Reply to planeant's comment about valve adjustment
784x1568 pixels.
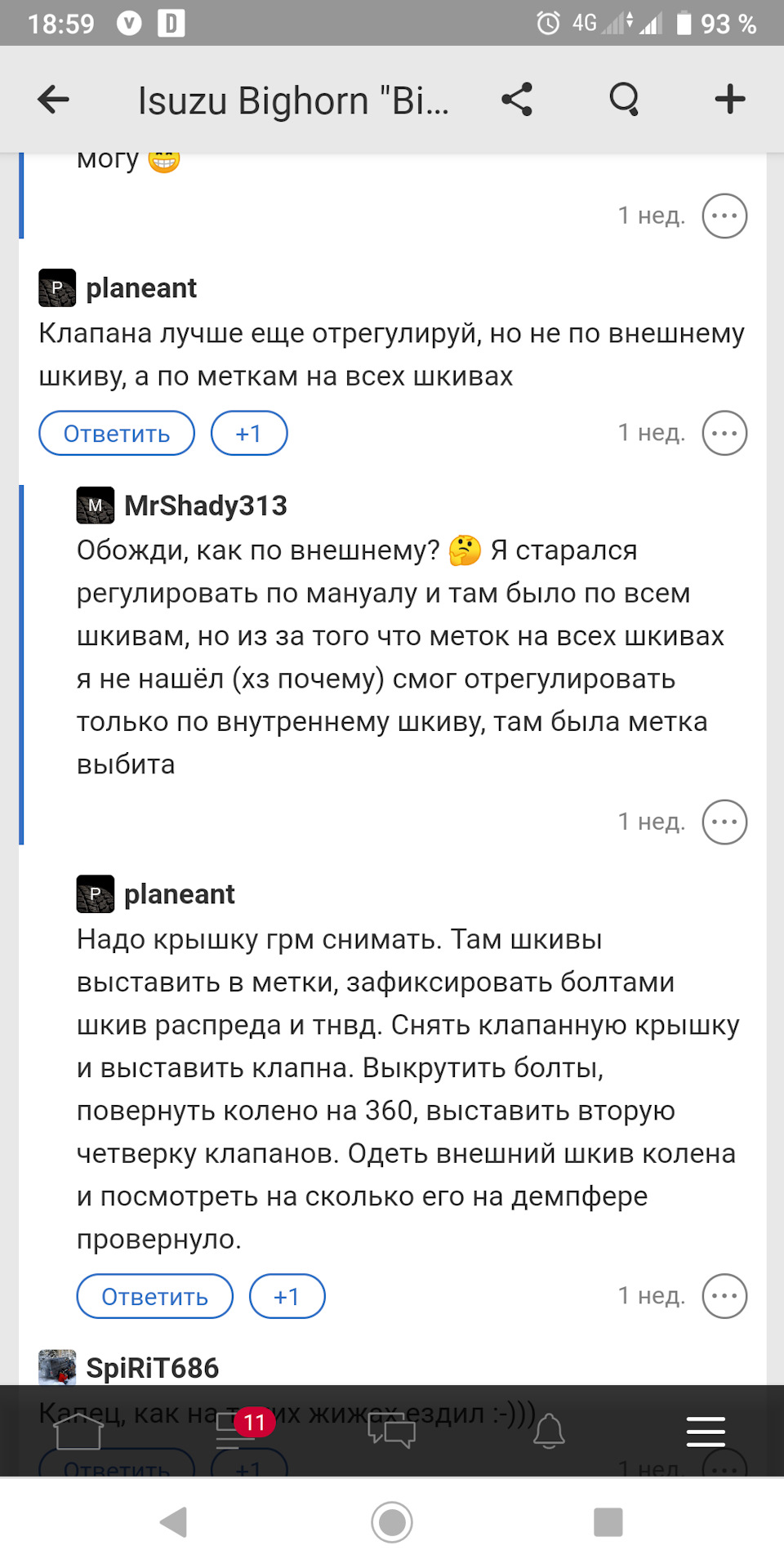(117, 434)
